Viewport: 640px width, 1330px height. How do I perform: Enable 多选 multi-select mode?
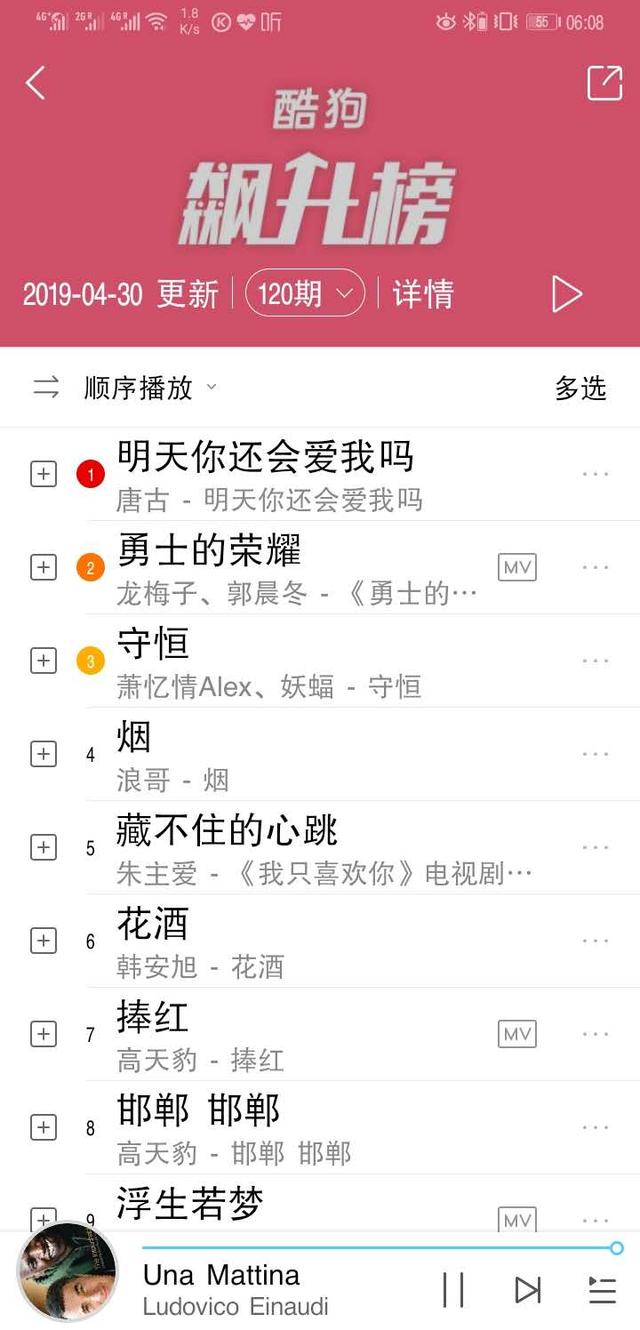tap(580, 388)
